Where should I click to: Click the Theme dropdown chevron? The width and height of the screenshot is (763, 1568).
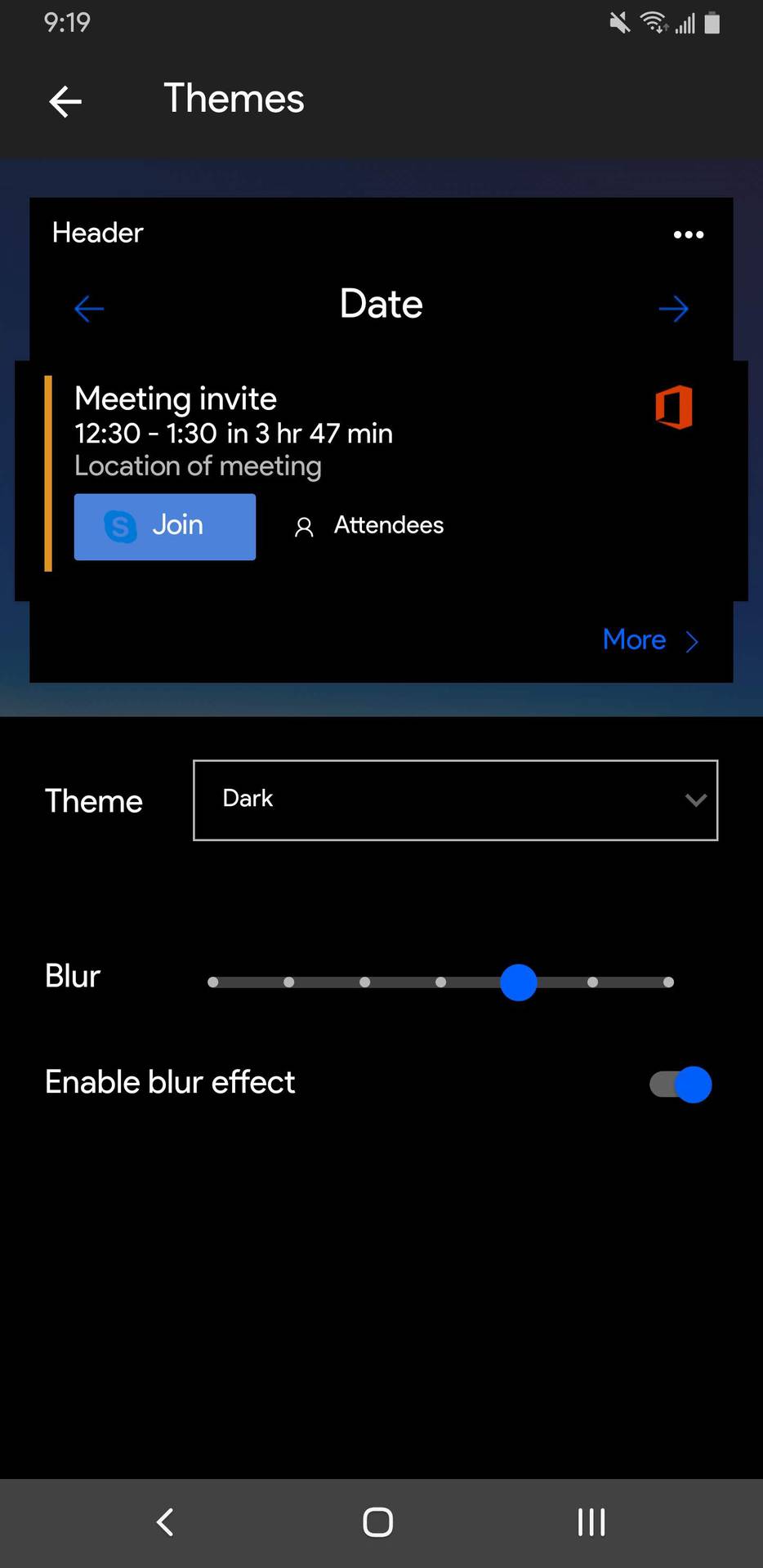[695, 800]
